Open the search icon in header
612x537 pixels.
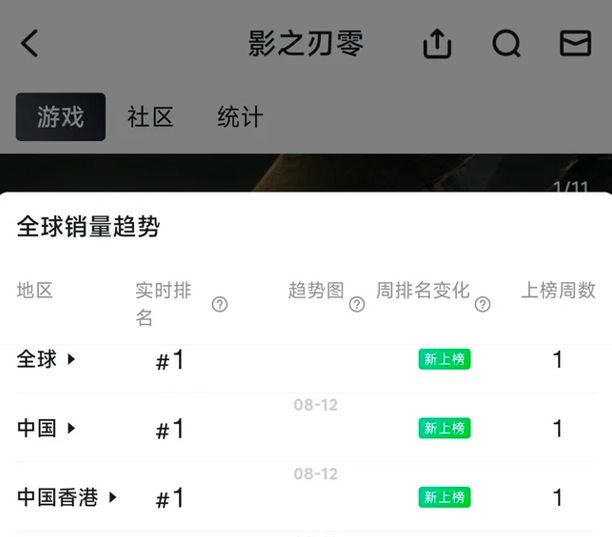tap(506, 43)
